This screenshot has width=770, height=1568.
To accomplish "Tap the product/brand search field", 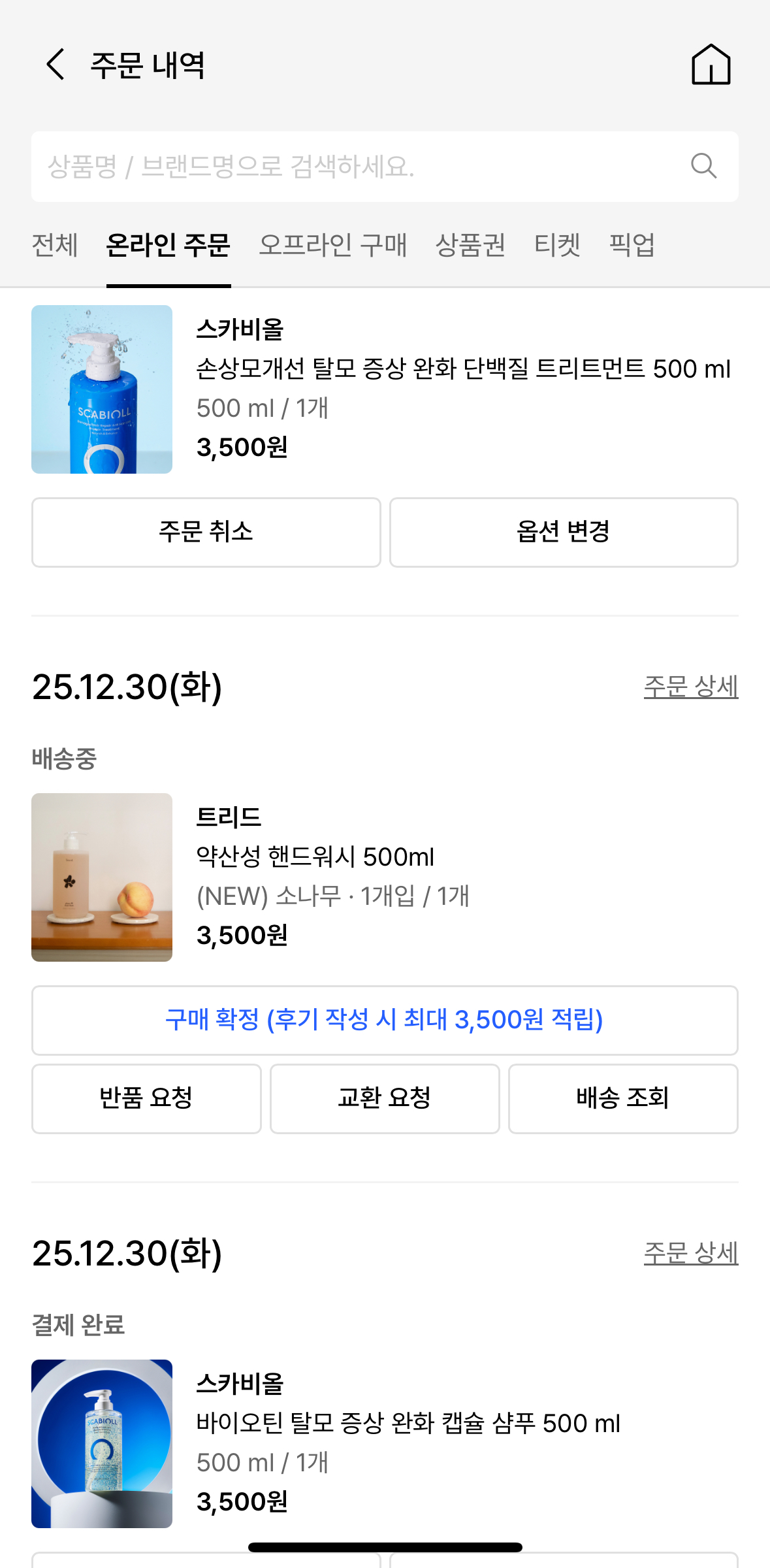I will pyautogui.click(x=366, y=167).
